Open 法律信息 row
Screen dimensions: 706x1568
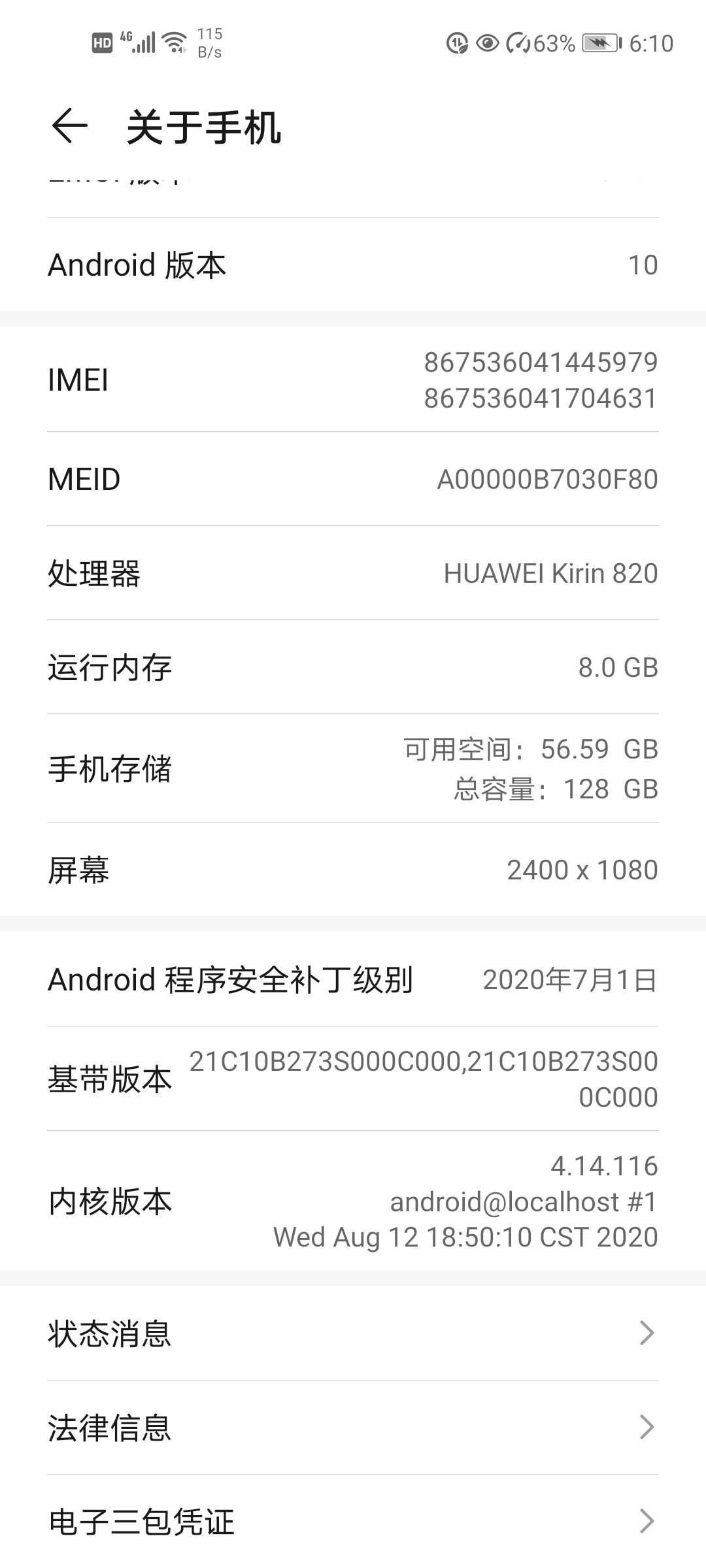pos(353,1427)
